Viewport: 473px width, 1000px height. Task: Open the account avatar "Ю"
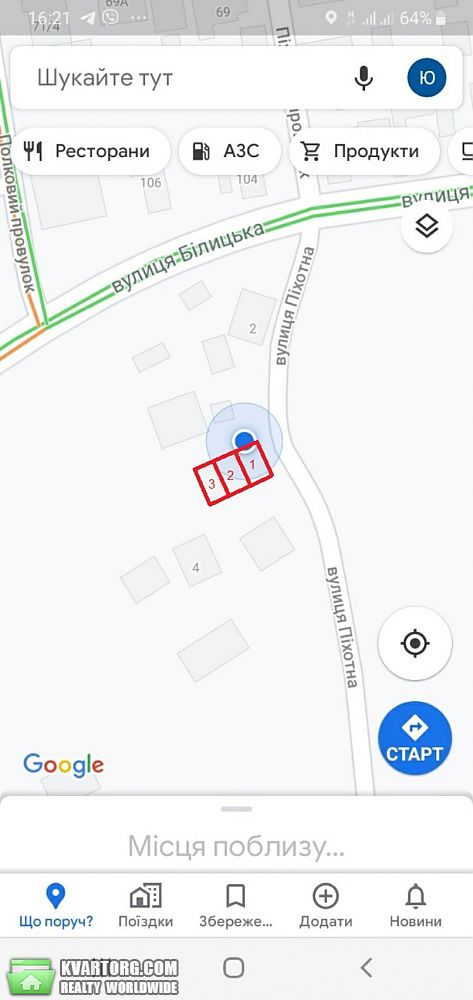pyautogui.click(x=426, y=78)
